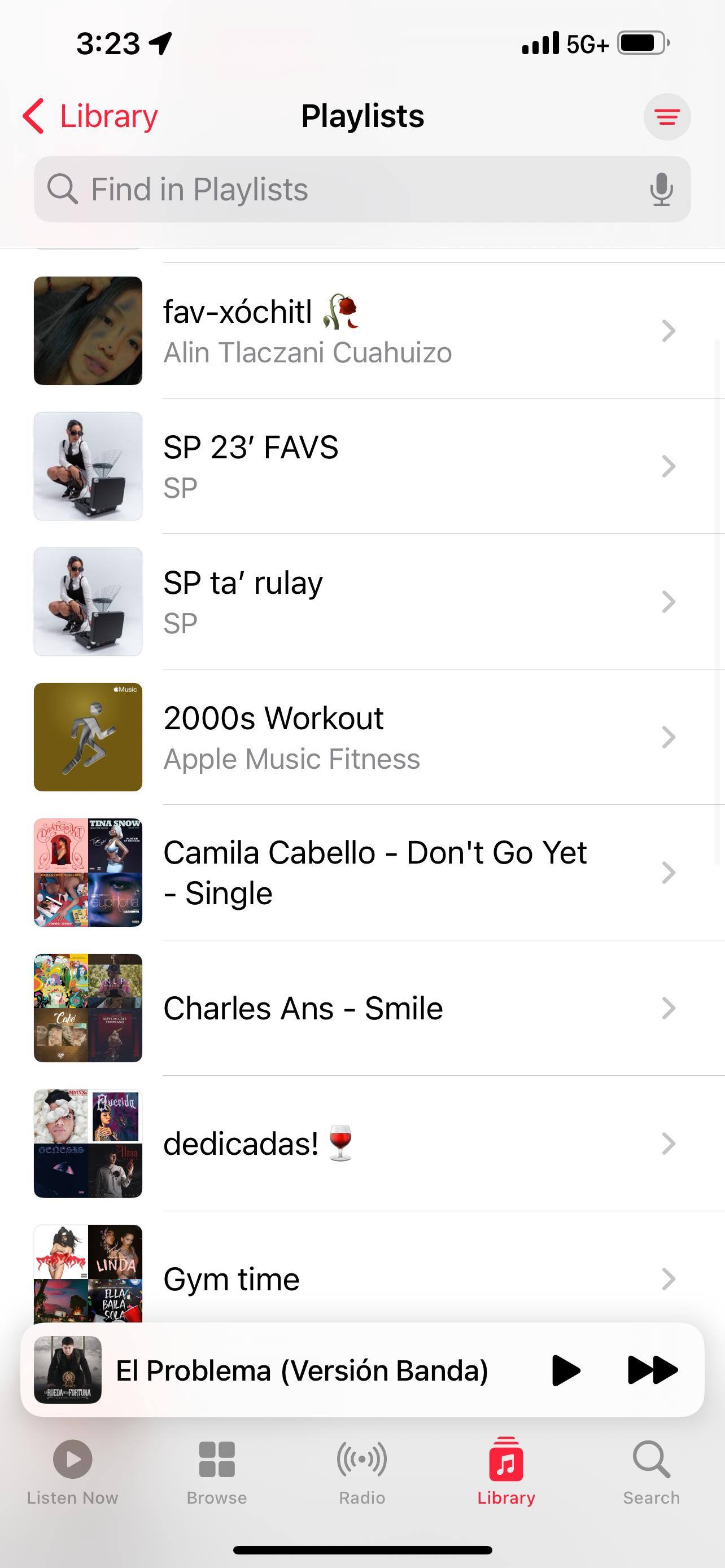Open the sort options icon
The image size is (725, 1568).
(667, 117)
